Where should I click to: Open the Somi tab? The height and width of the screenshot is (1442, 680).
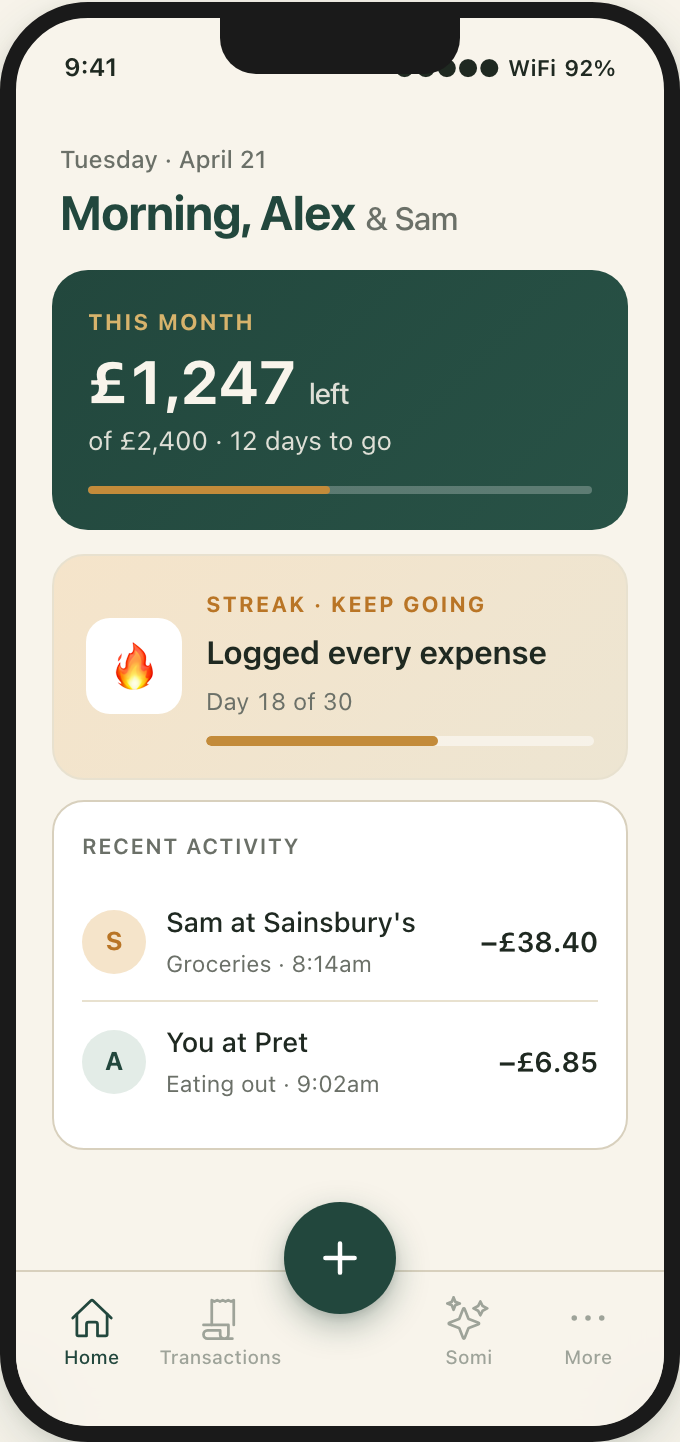pos(468,1331)
